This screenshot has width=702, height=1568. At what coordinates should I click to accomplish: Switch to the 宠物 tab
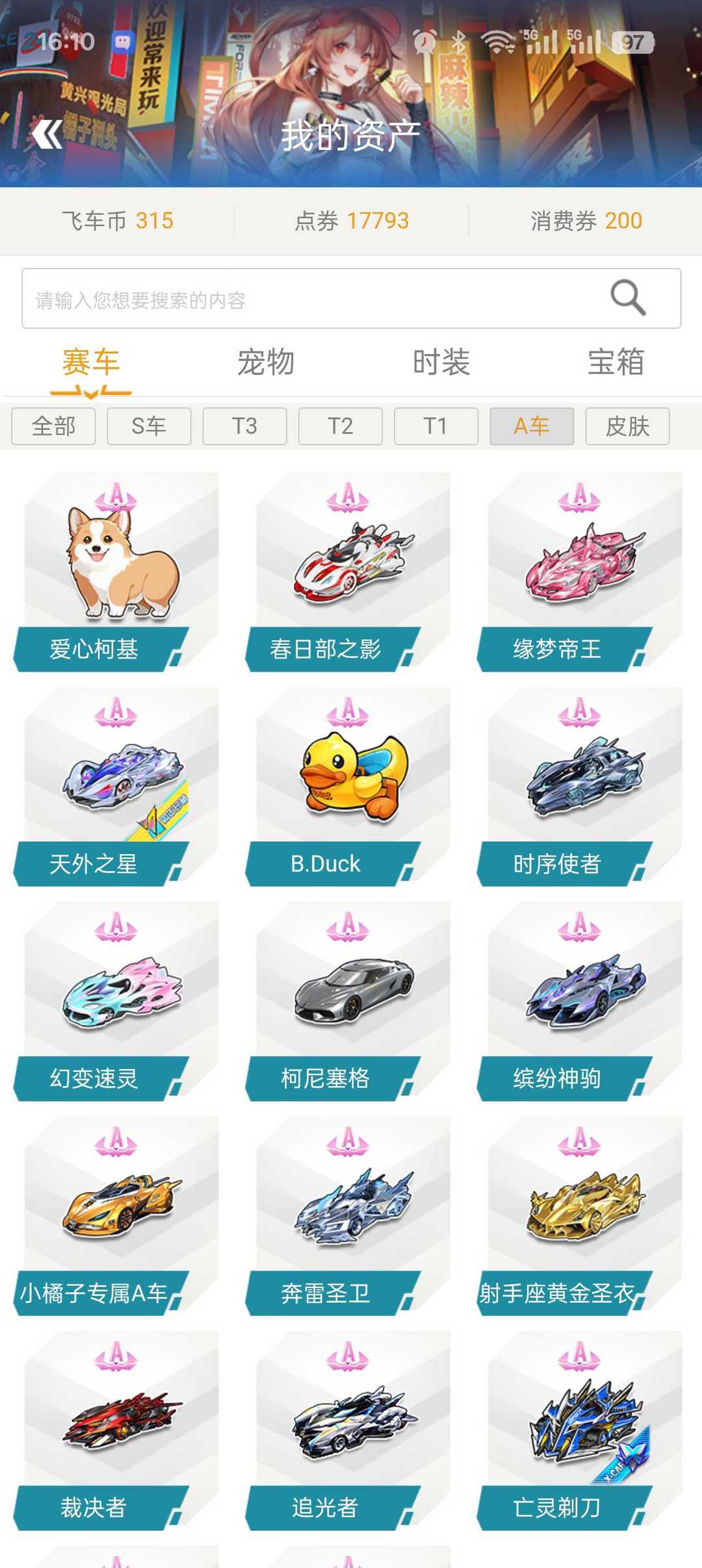[266, 362]
